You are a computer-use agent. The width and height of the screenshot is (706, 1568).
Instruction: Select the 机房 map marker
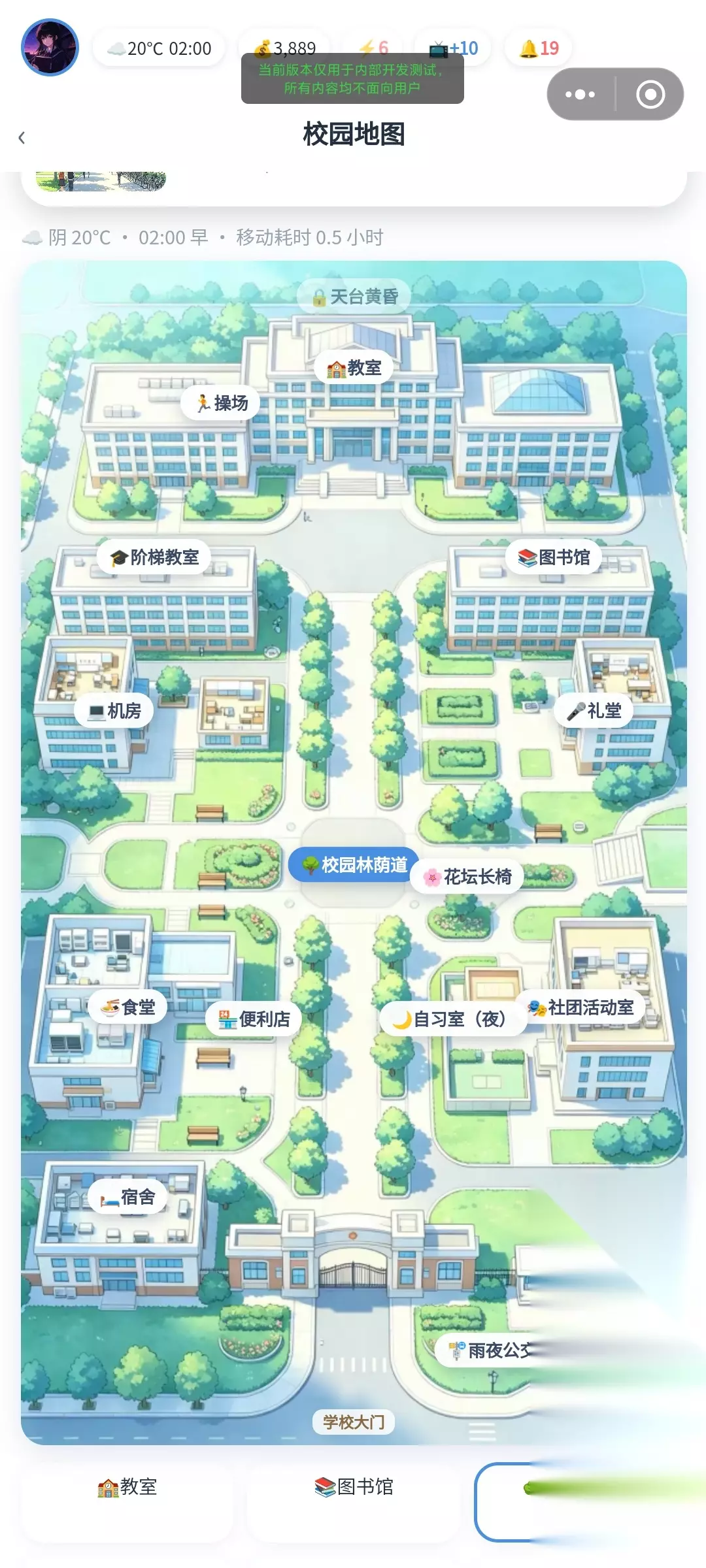click(x=114, y=711)
